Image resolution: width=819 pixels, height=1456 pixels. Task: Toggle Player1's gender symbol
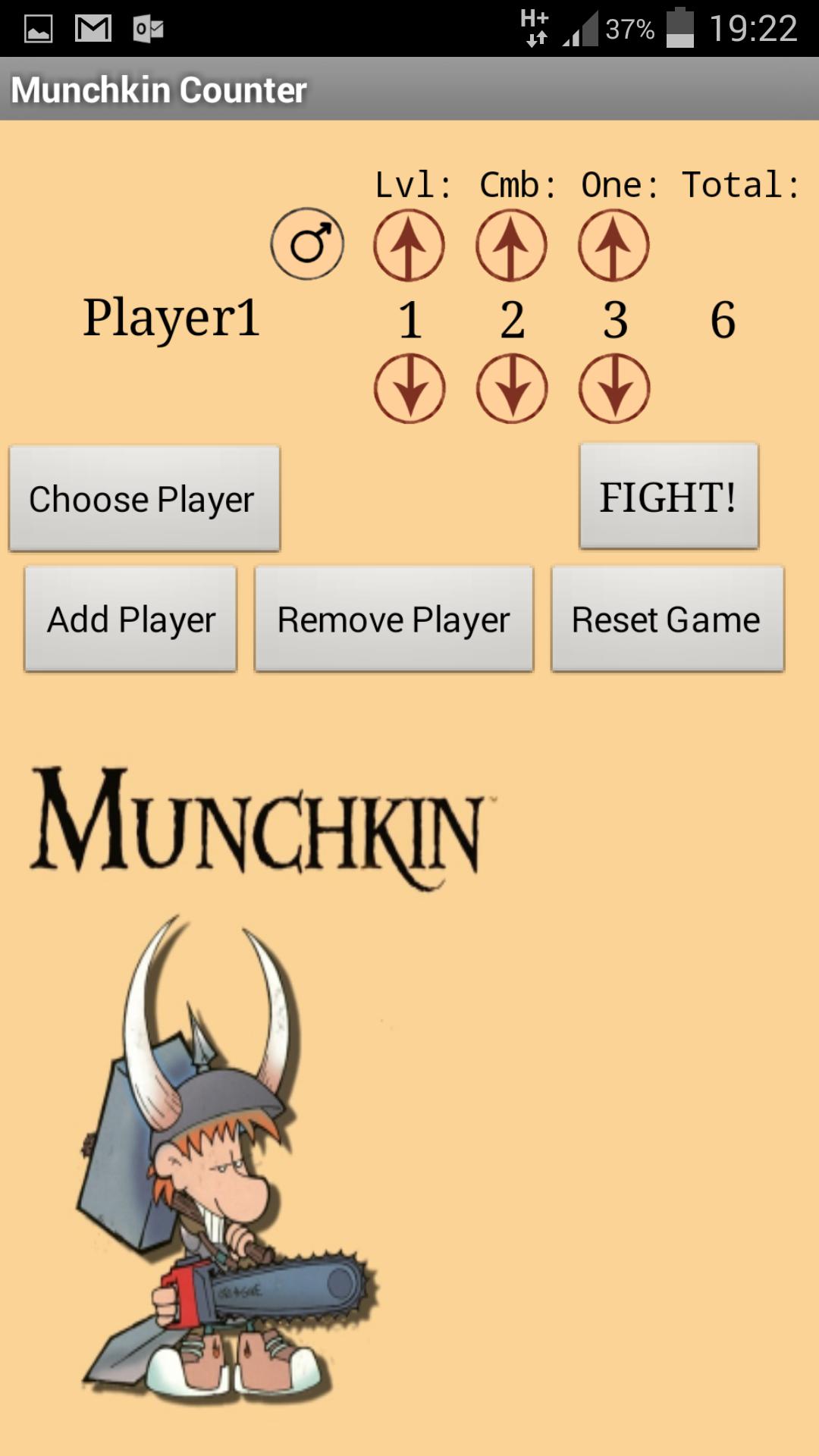pos(307,244)
